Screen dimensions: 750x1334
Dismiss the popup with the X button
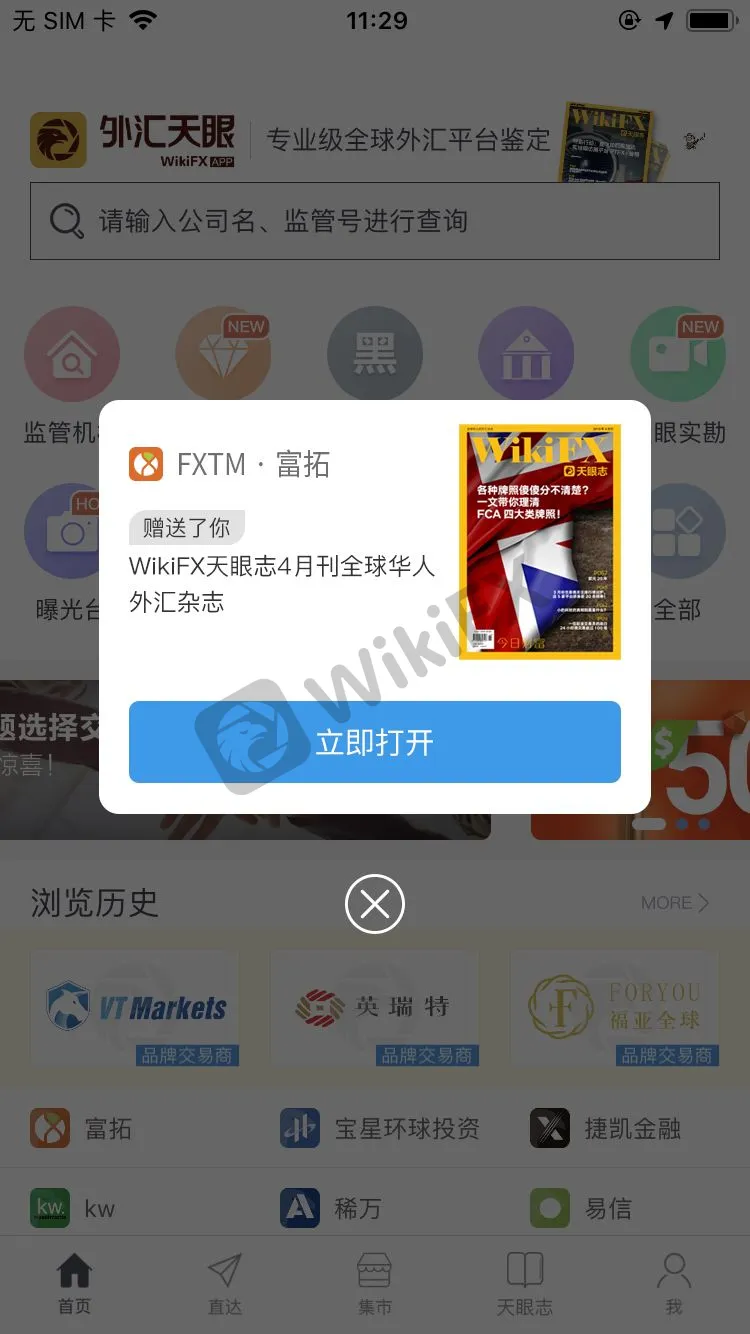tap(374, 904)
